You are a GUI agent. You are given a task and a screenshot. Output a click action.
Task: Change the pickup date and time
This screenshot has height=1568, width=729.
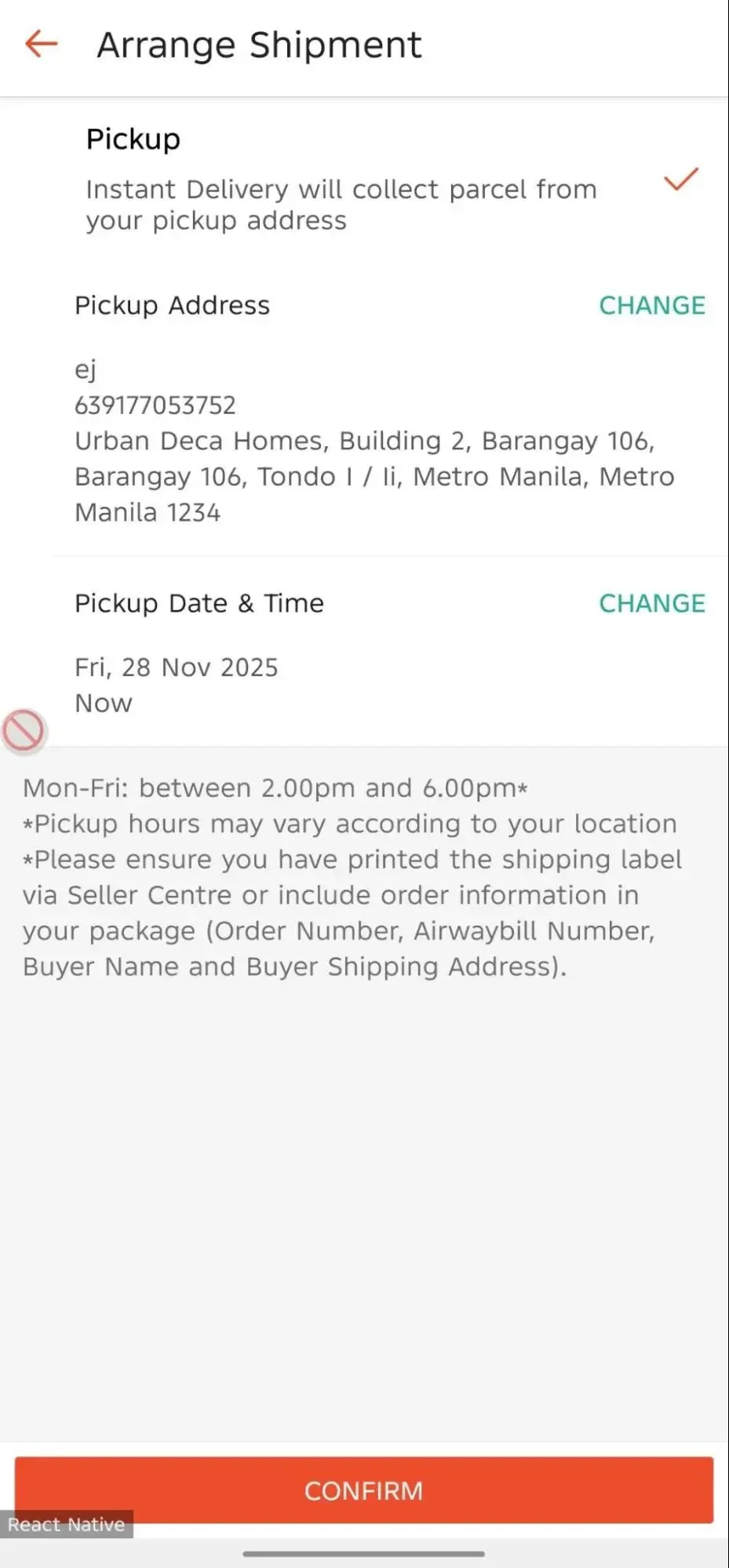pyautogui.click(x=651, y=603)
